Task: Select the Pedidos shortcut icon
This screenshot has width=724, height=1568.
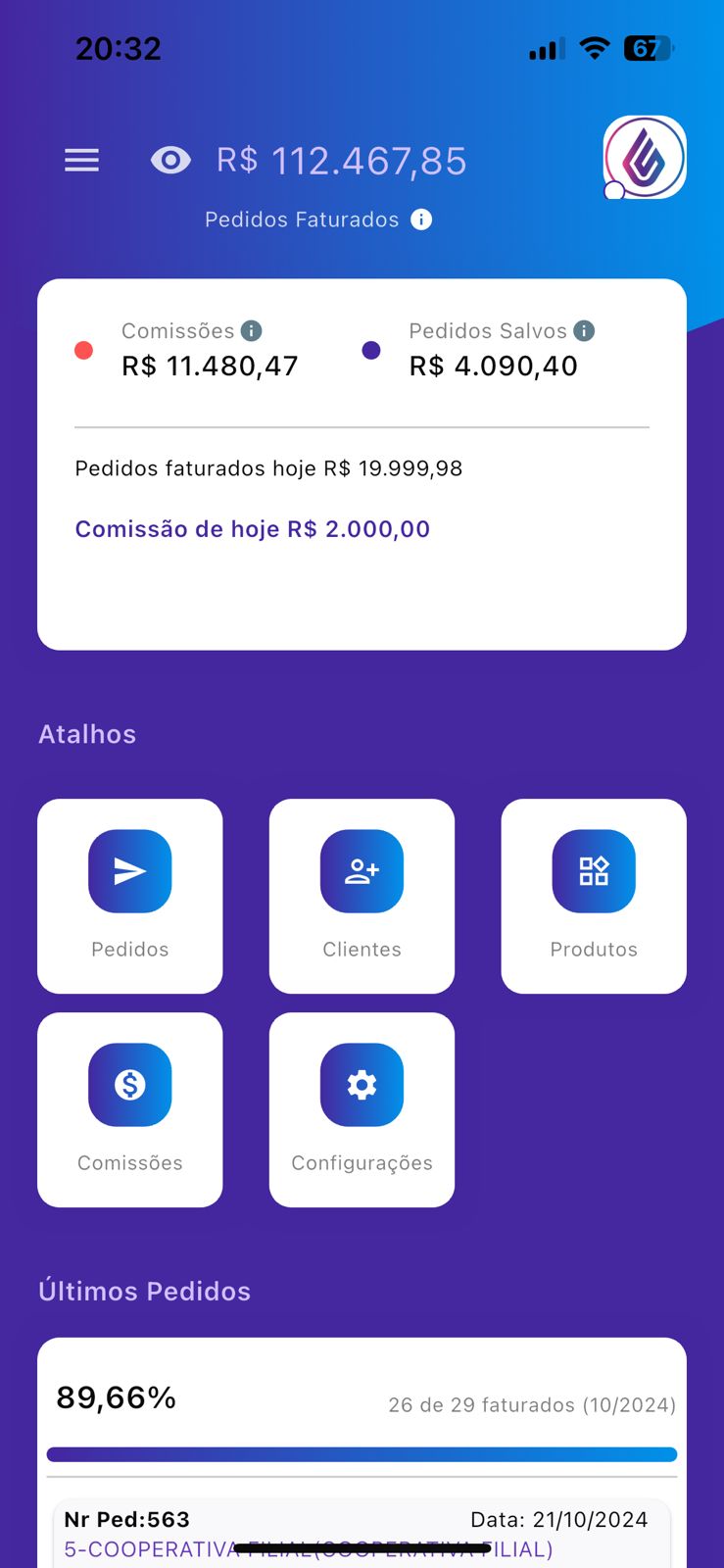Action: pyautogui.click(x=129, y=871)
